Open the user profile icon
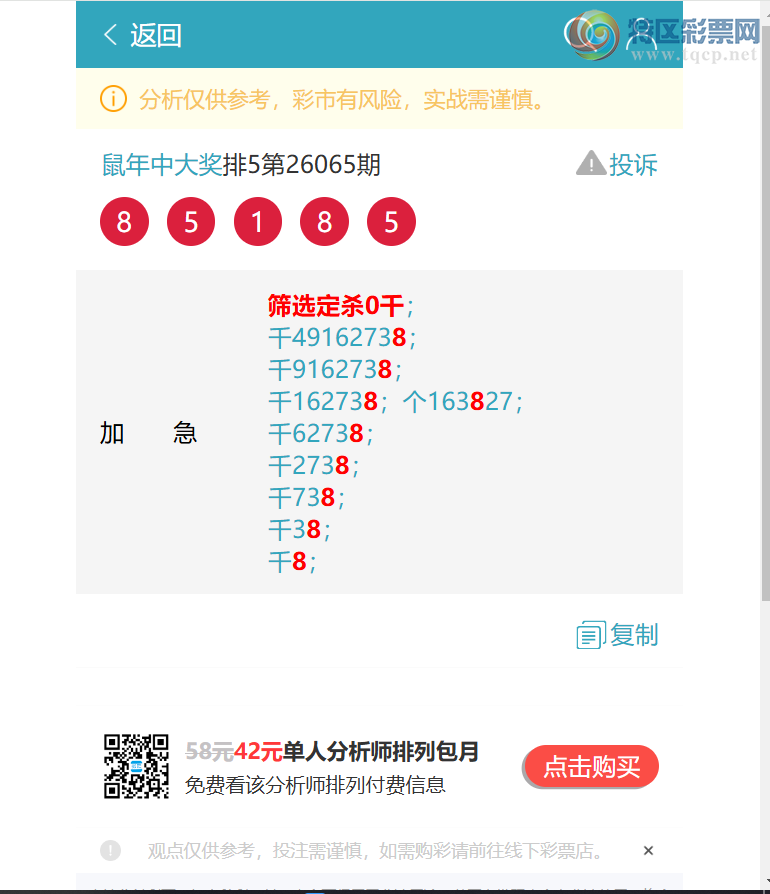Image resolution: width=770 pixels, height=894 pixels. (x=641, y=36)
